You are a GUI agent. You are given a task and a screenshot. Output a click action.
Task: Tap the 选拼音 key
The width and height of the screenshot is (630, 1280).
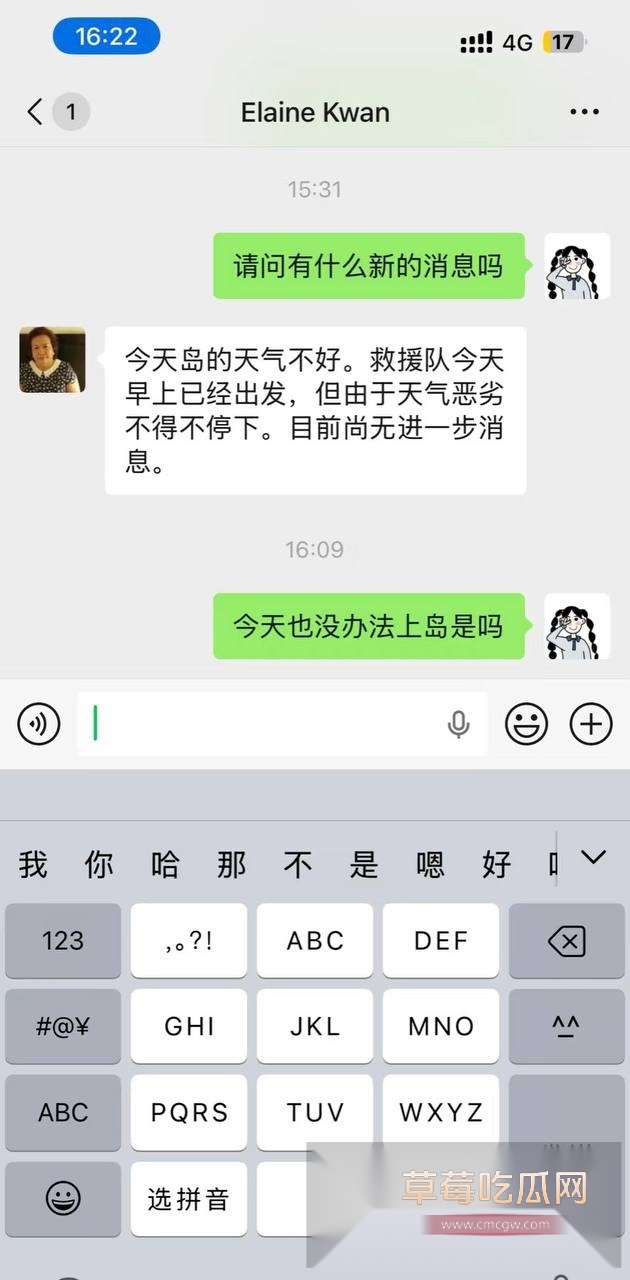[189, 1198]
